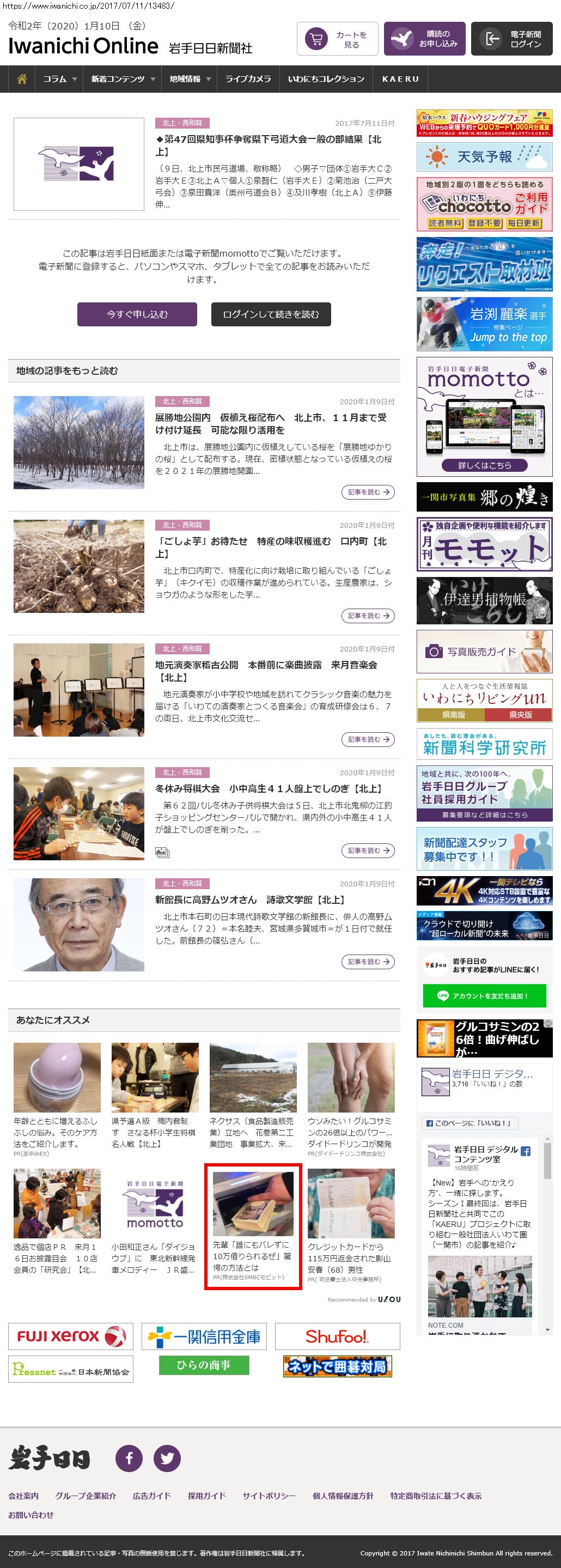Open 写真販売ガイド sidebar banner
This screenshot has height=1568, width=561.
click(x=484, y=651)
